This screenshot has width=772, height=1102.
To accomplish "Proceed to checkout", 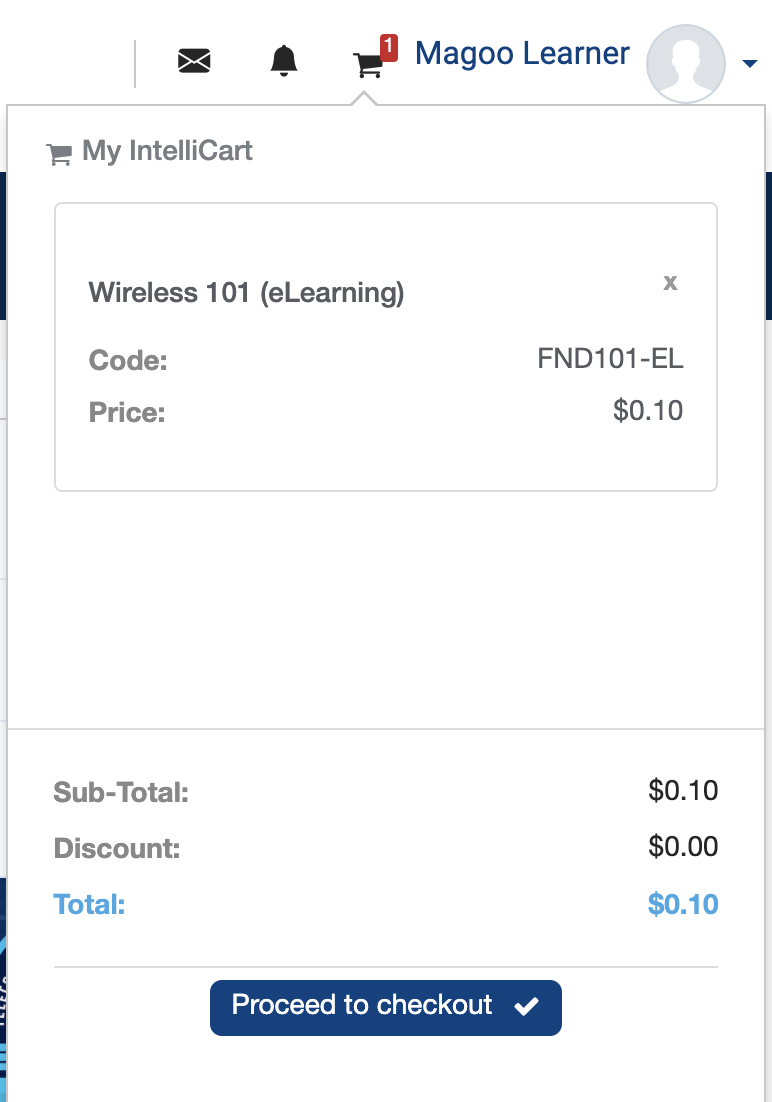I will click(385, 1006).
